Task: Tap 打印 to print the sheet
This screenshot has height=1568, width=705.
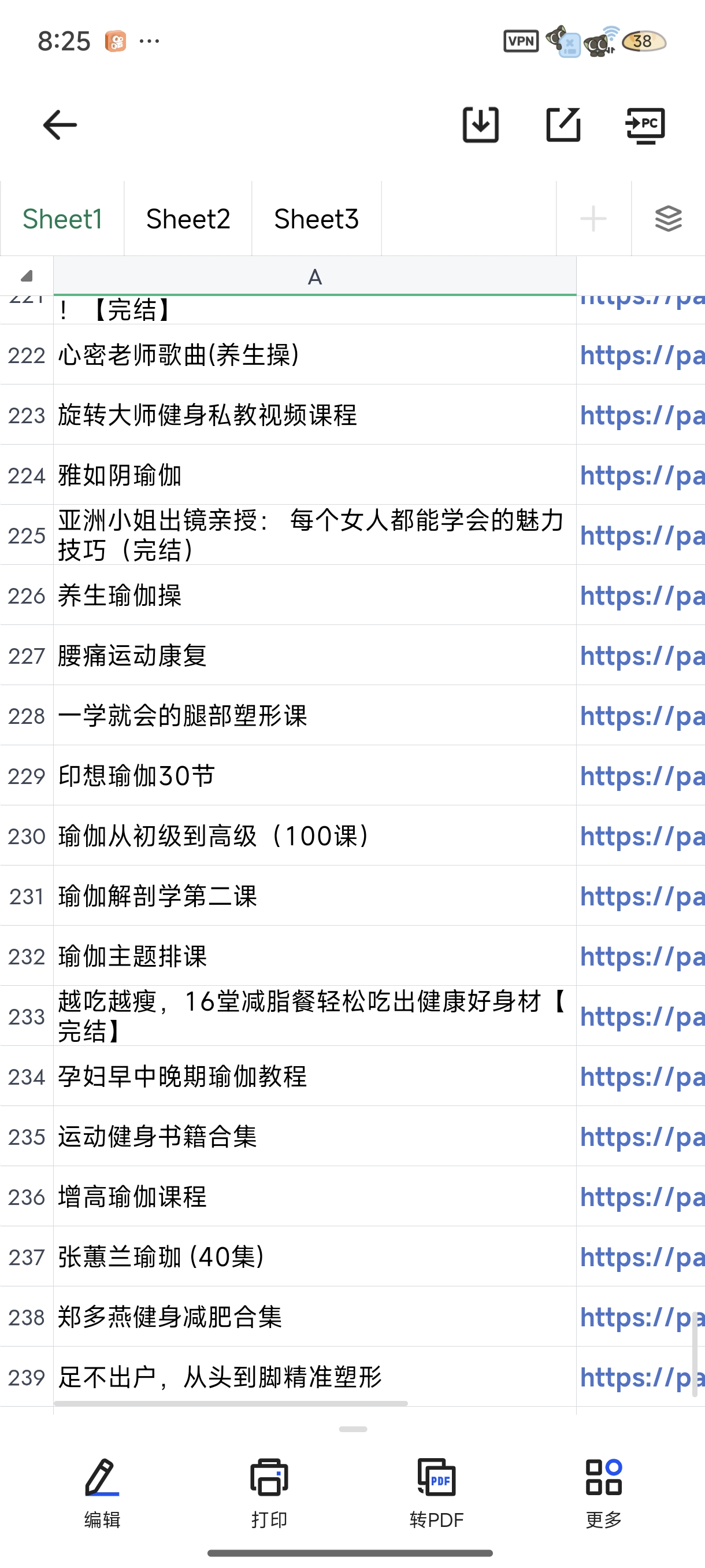Action: (269, 1492)
